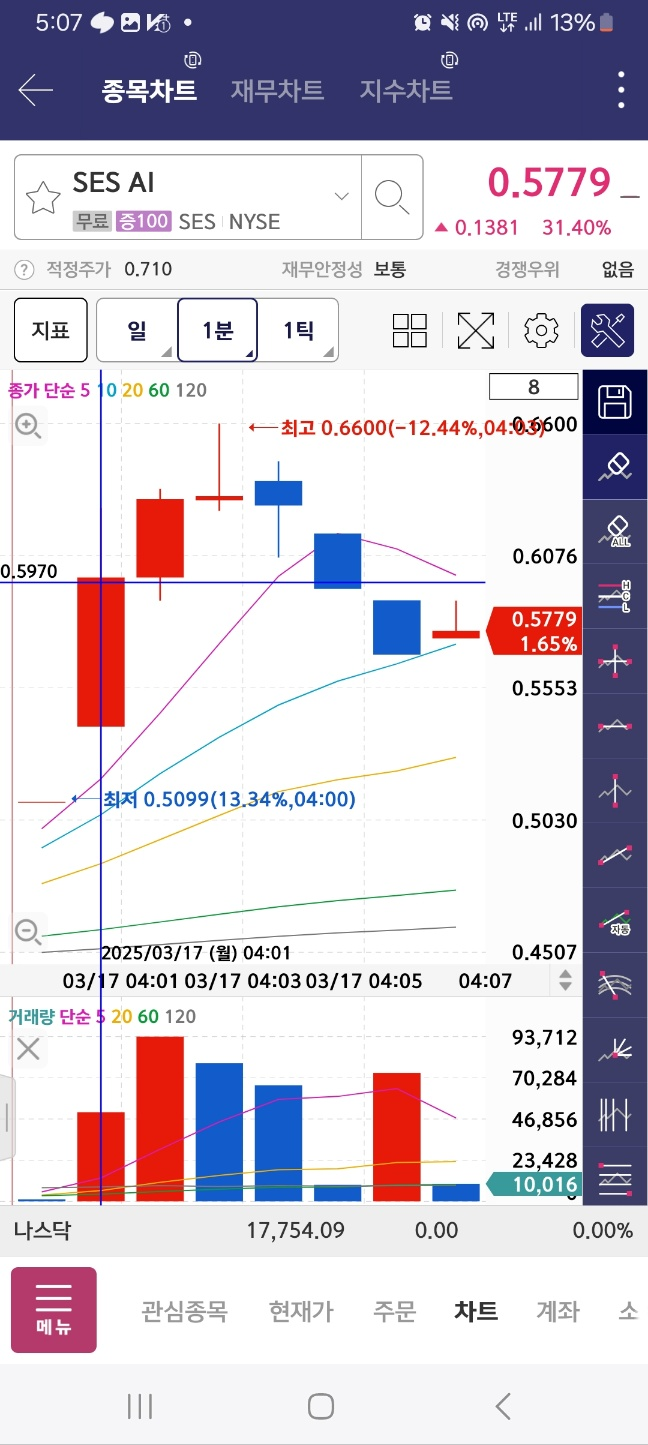Open the 메뉴 menu button
648x1445 pixels.
54,1310
